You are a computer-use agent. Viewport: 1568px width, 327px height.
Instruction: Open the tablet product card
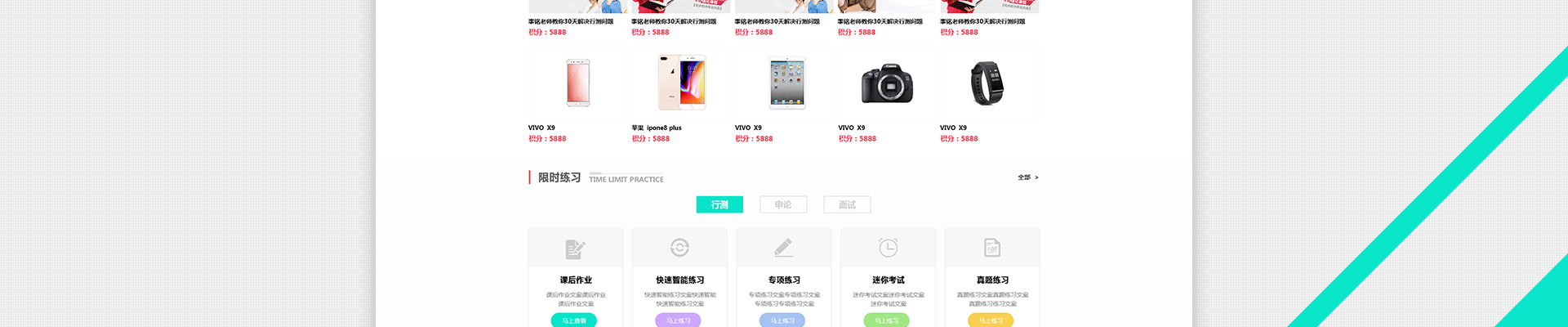785,83
